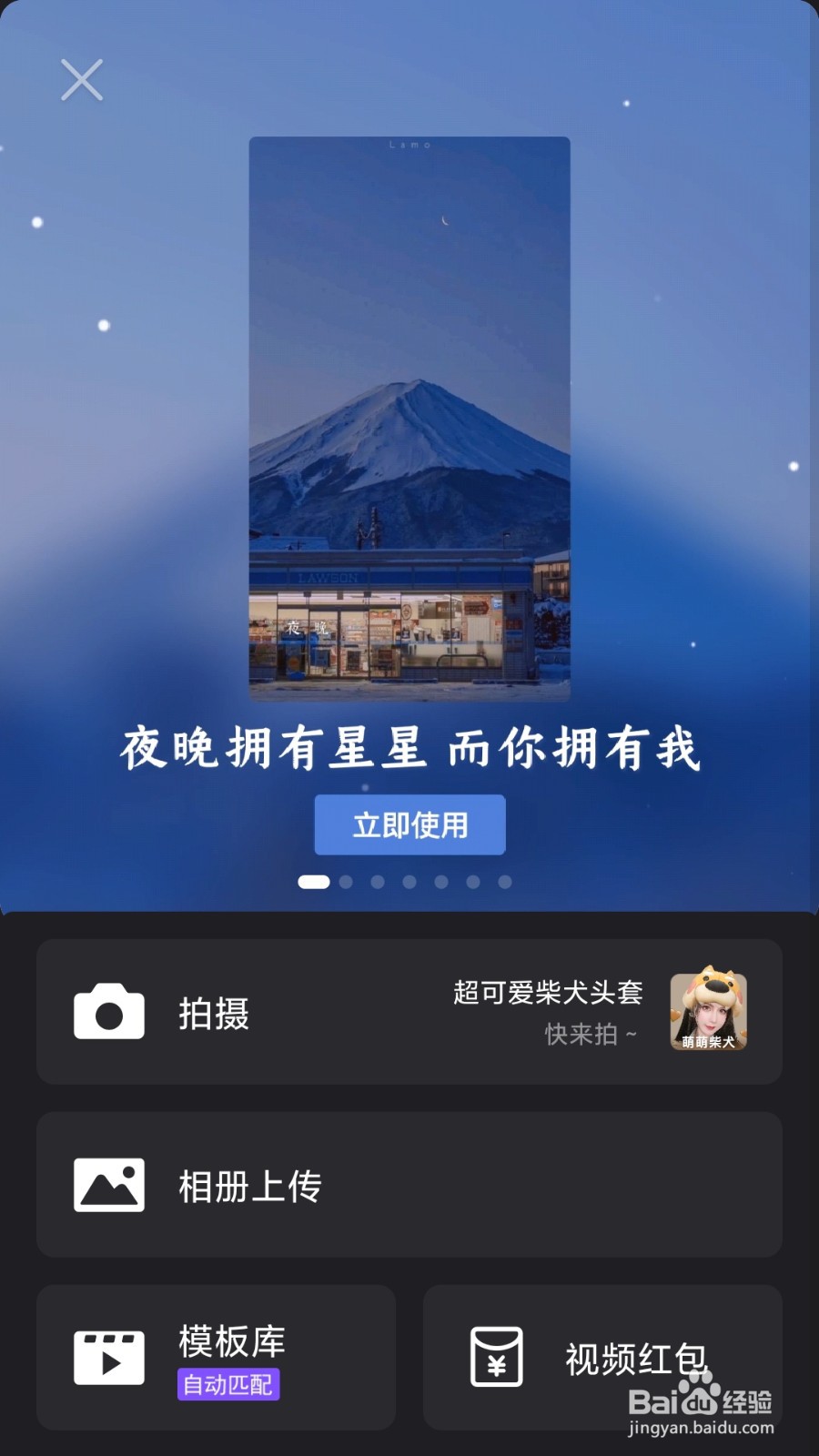Click the 萌萌柴犬 avatar thumbnail

pos(707,1012)
